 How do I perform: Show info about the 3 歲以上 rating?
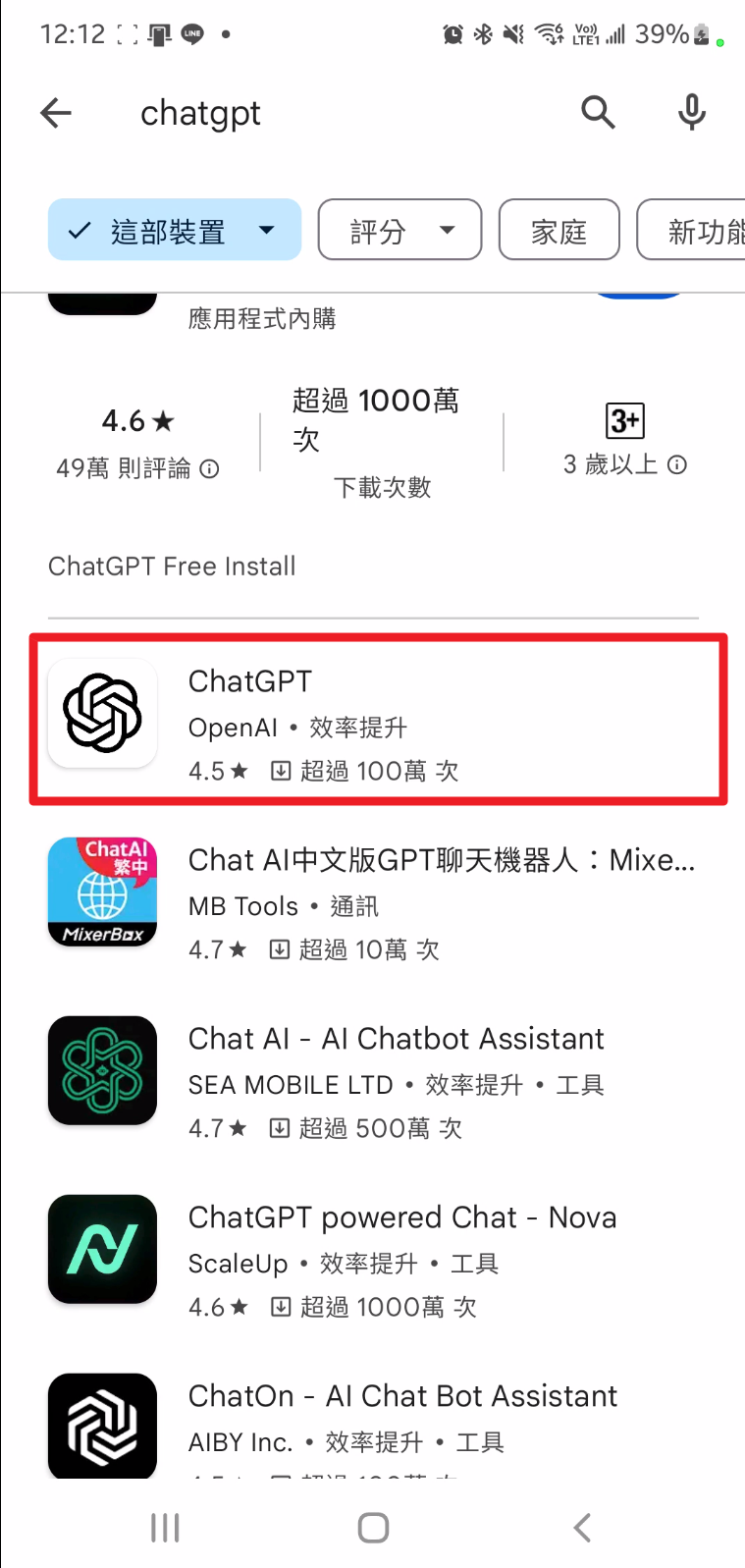677,464
